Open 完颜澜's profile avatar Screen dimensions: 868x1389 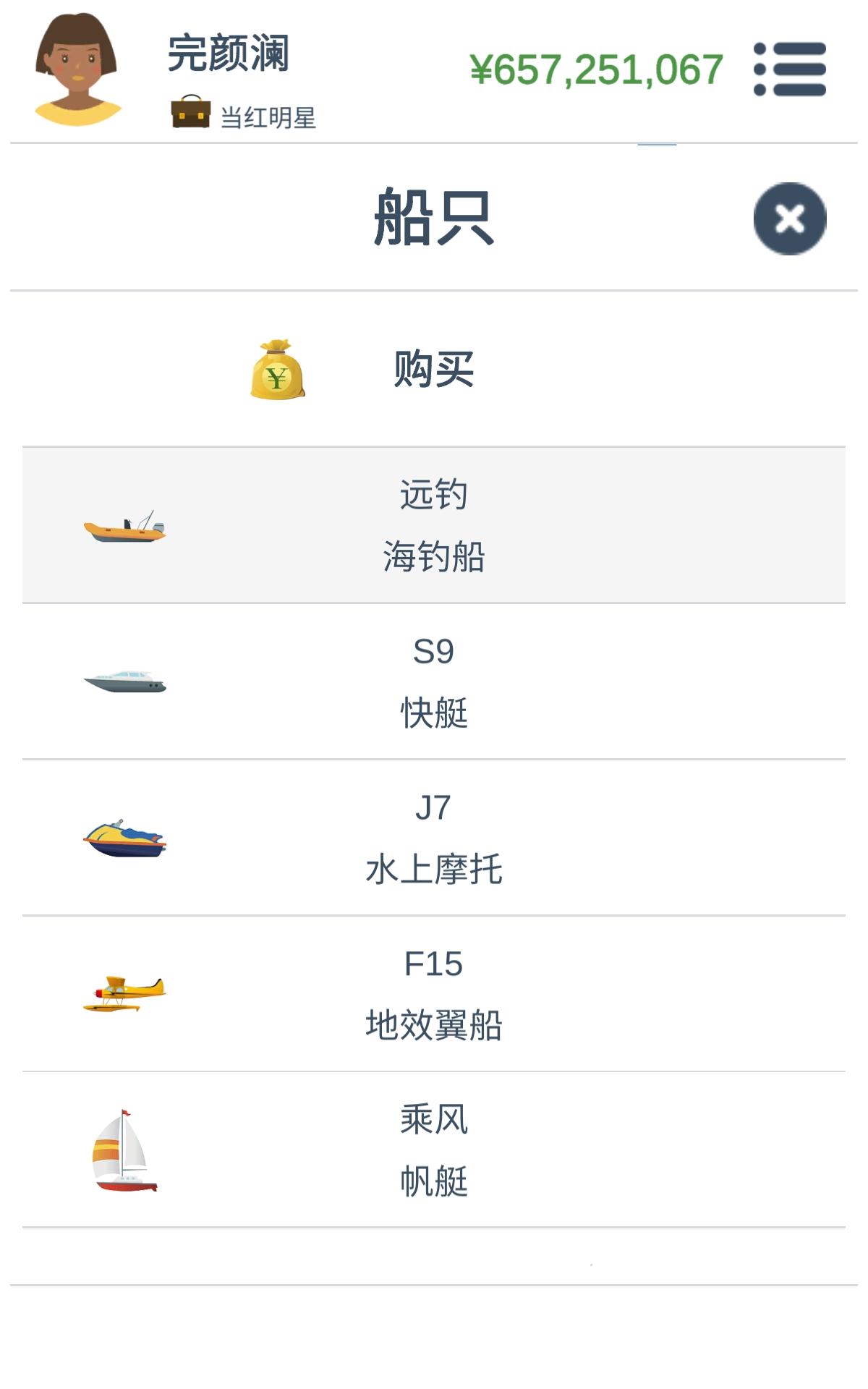77,69
